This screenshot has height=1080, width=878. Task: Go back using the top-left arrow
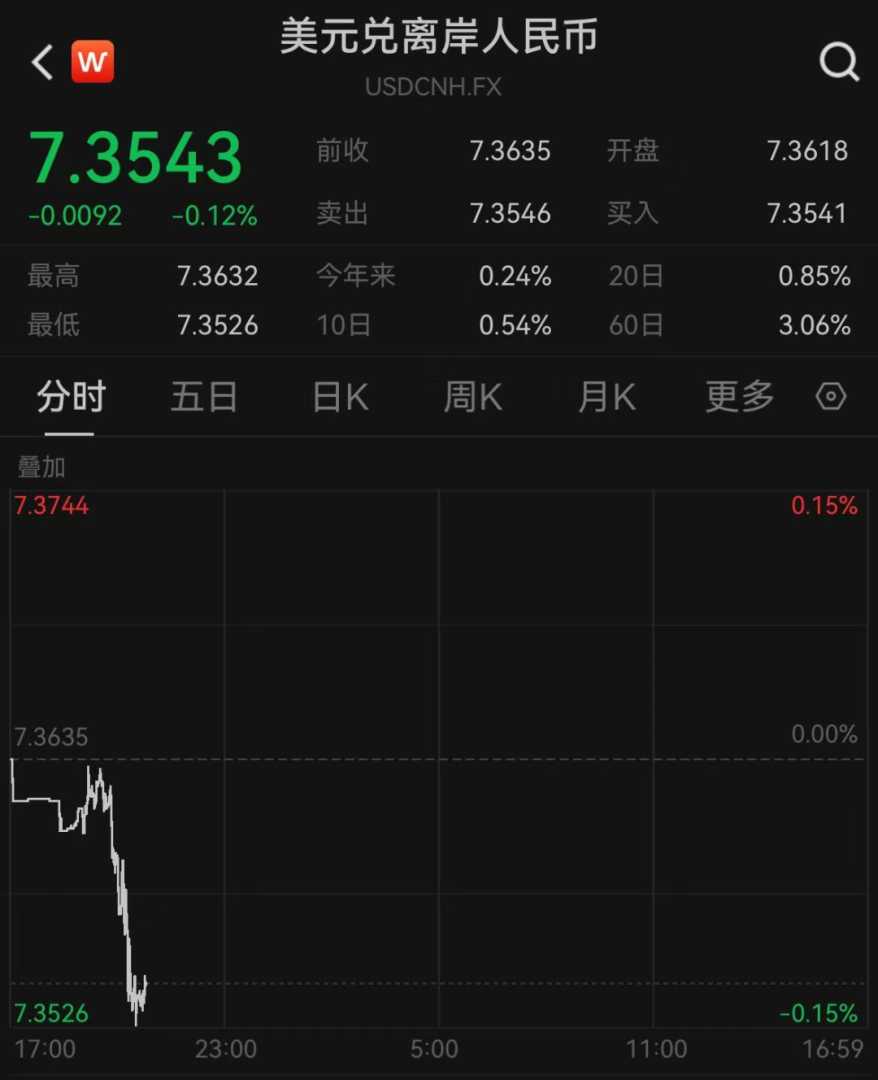tap(42, 63)
